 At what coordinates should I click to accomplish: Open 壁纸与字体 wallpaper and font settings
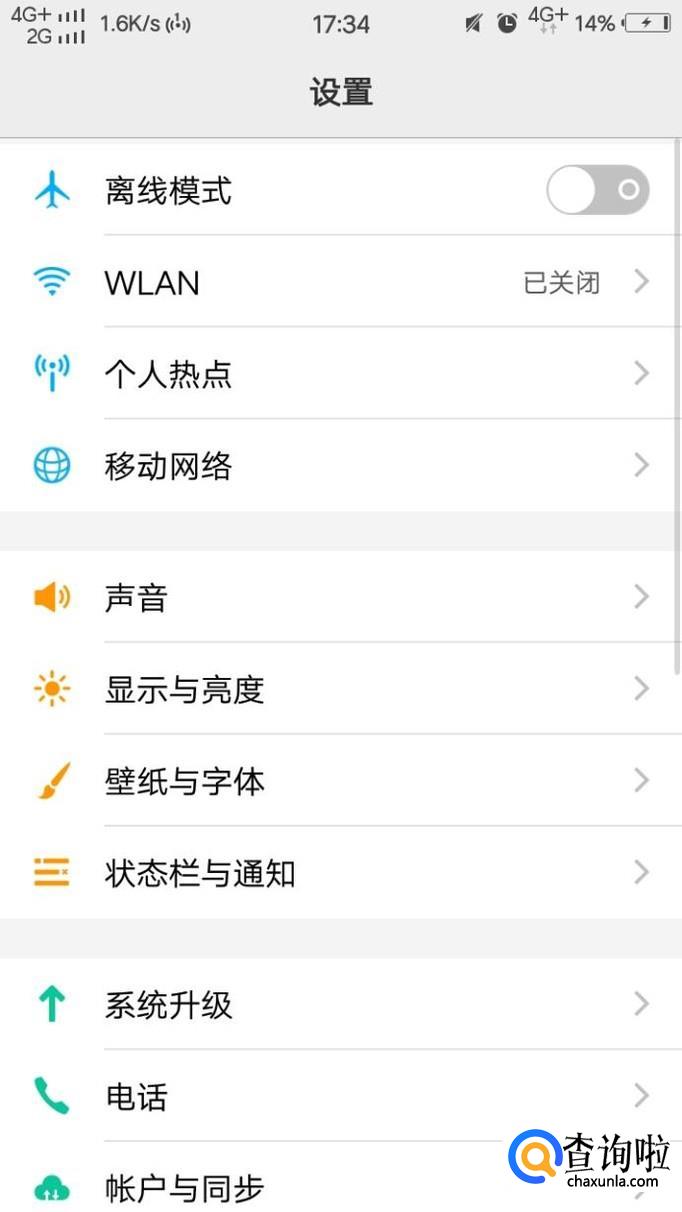pos(340,781)
